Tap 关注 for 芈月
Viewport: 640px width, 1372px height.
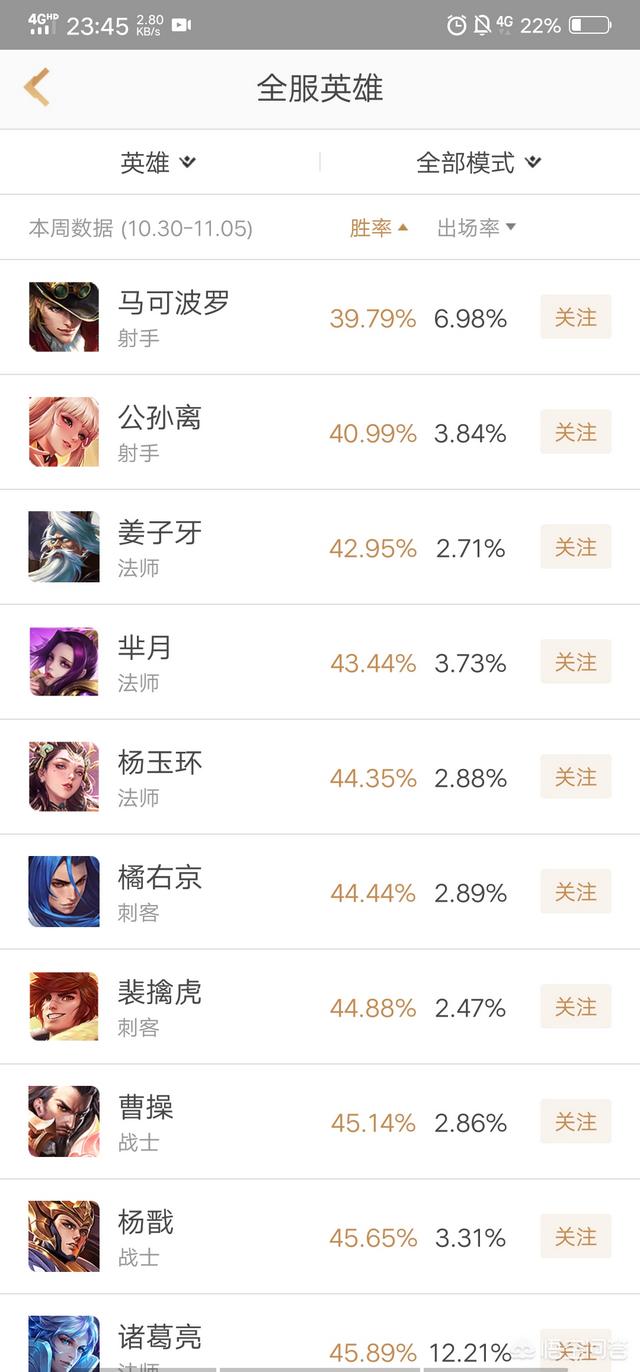pyautogui.click(x=575, y=663)
